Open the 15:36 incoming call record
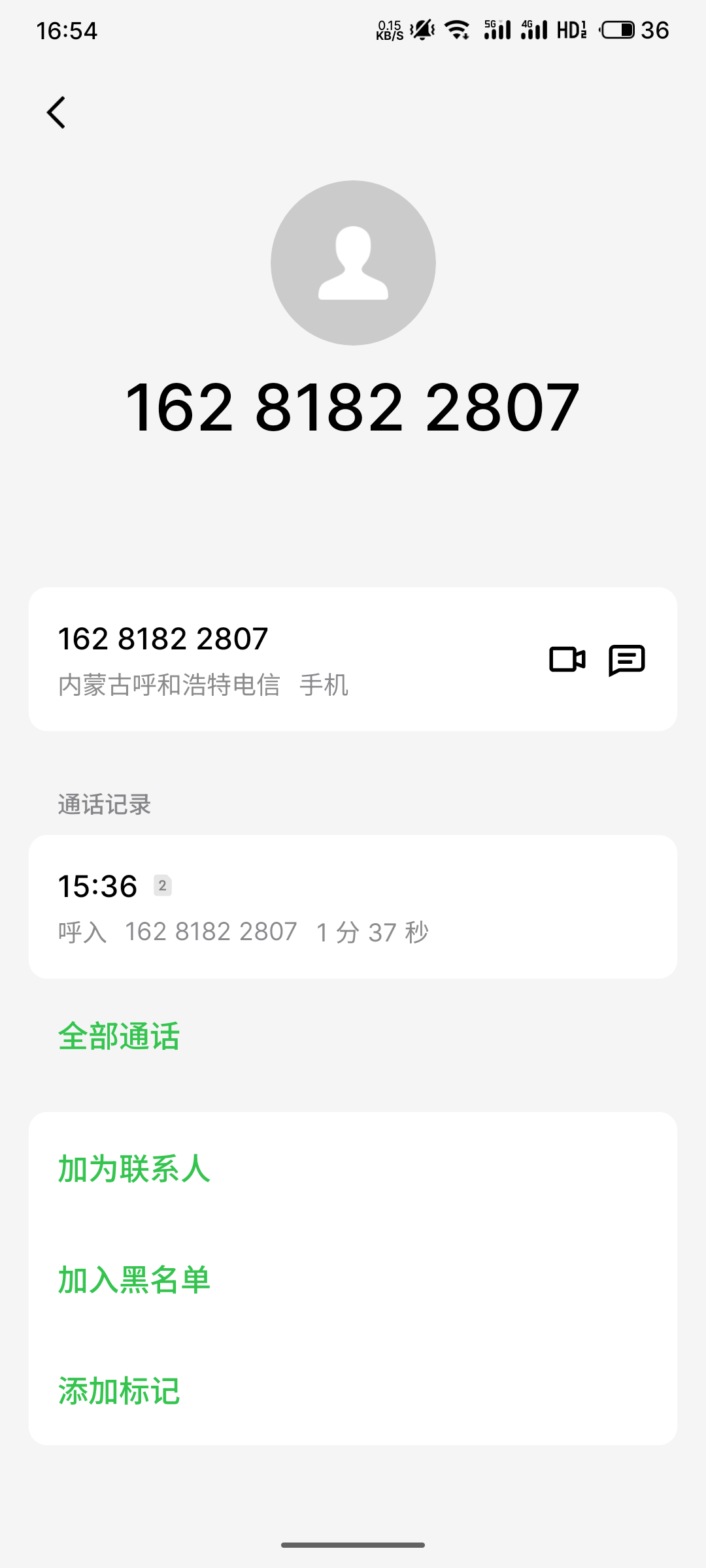The image size is (706, 1568). point(353,907)
